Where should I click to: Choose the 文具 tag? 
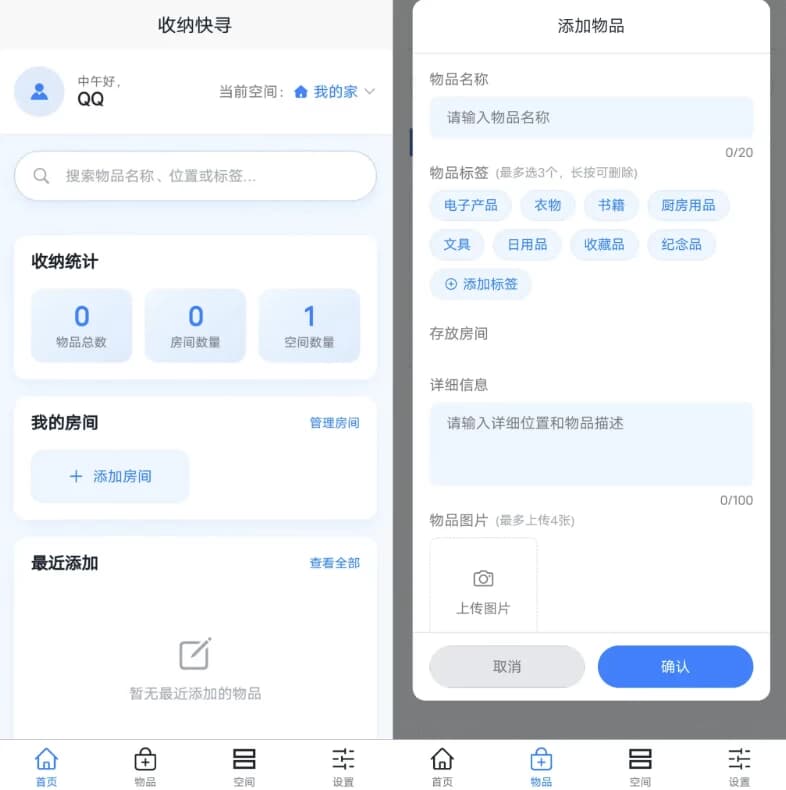click(x=457, y=244)
